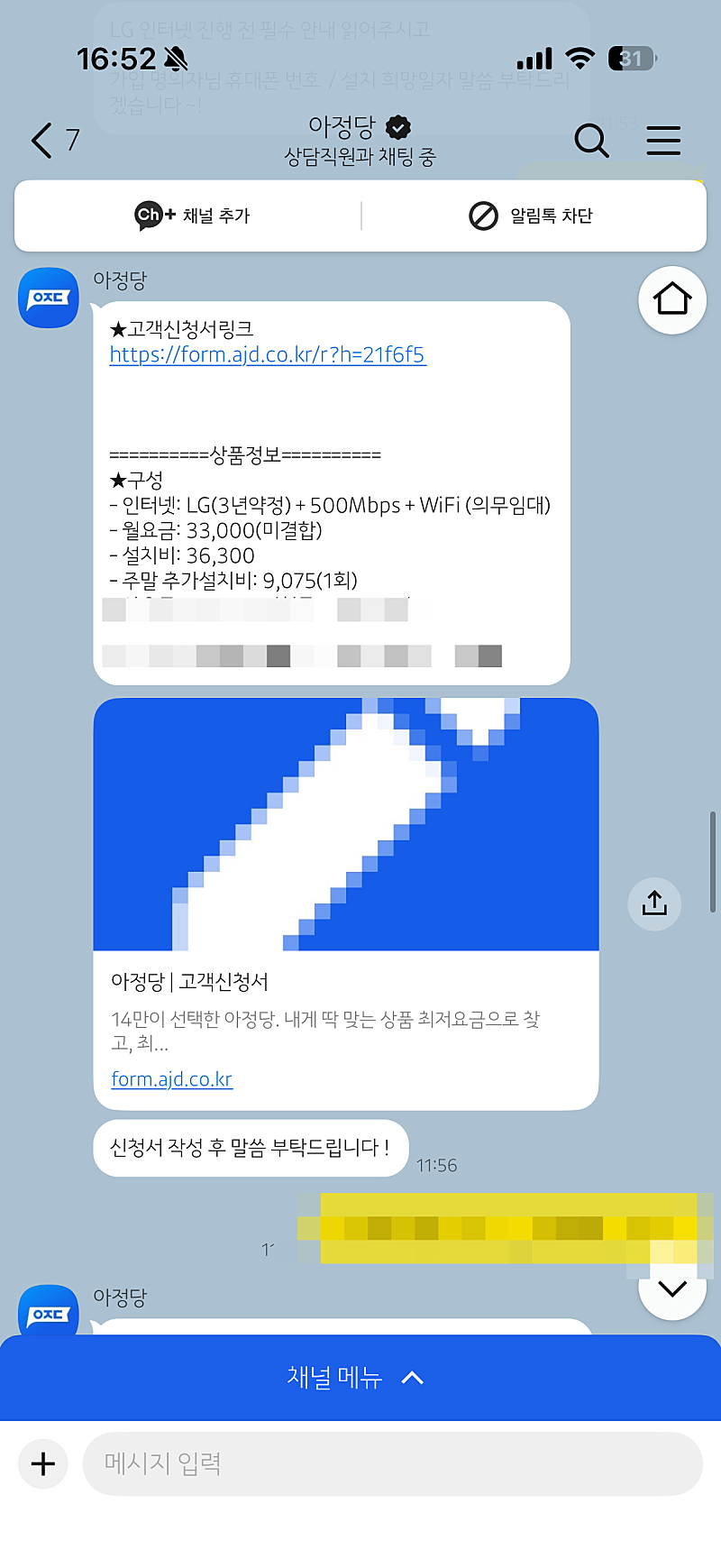Viewport: 721px width, 1568px height.
Task: Search within this 아정당 chat
Action: 591,141
